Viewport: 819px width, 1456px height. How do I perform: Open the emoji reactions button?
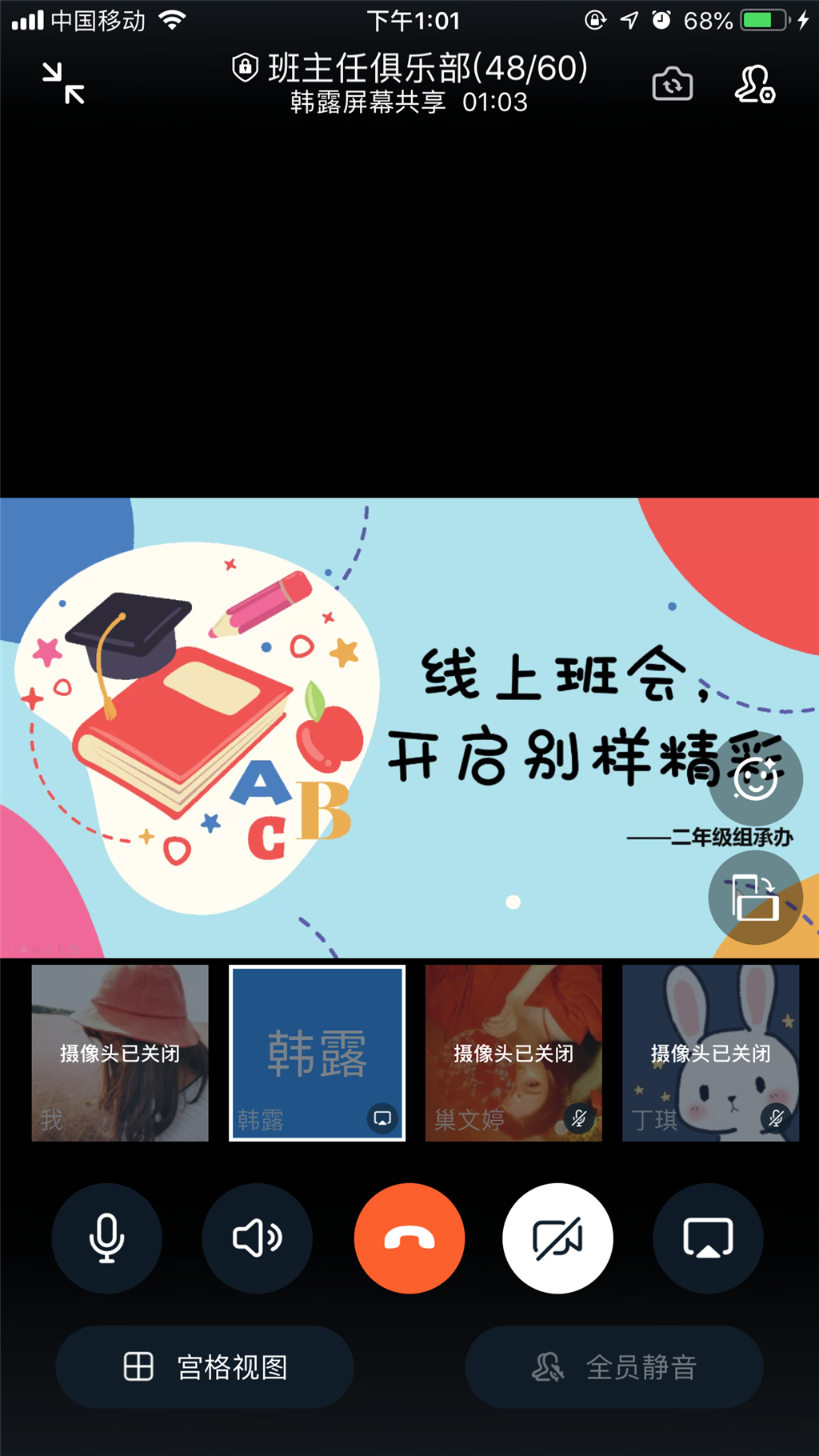755,778
